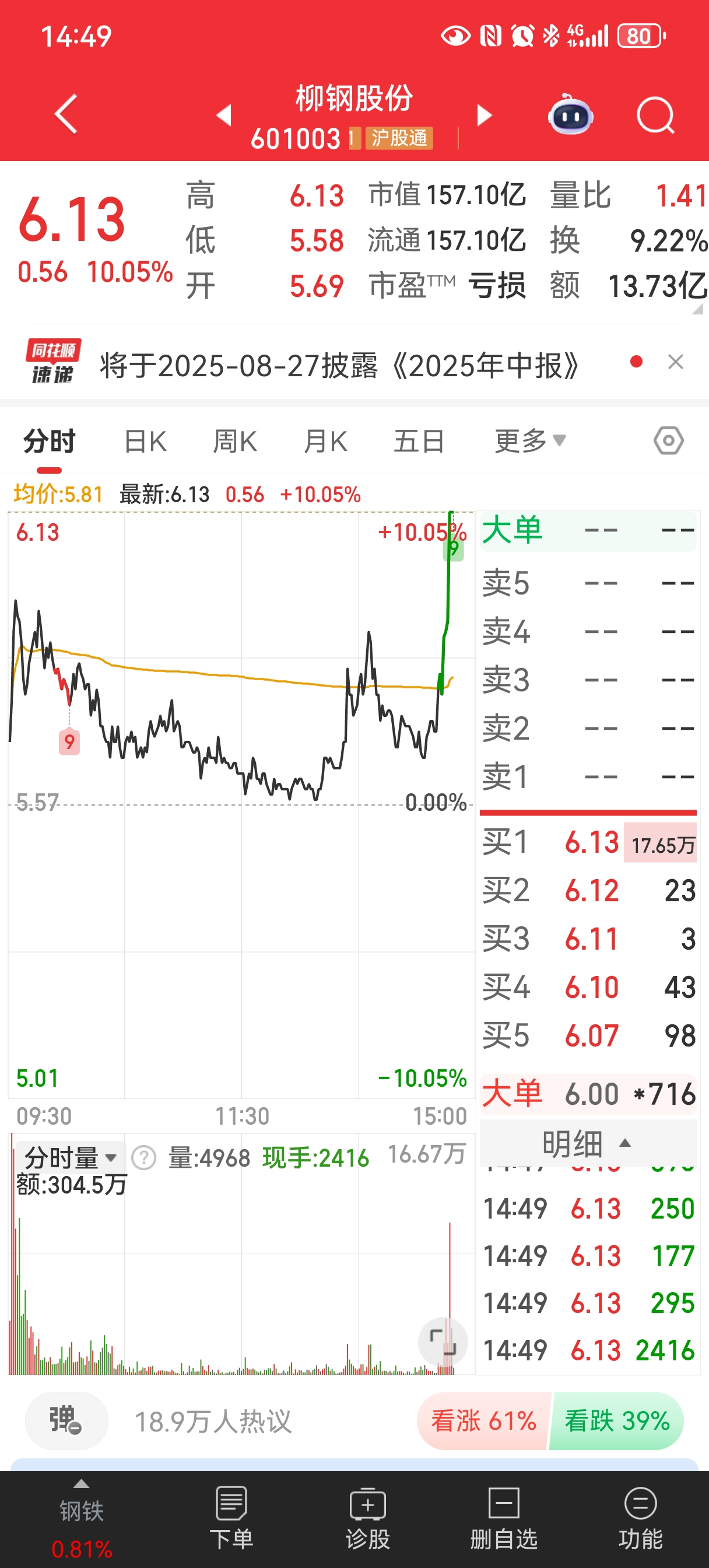709x1568 pixels.
Task: Tap the 看跌 39% bearish vote
Action: click(x=616, y=1422)
